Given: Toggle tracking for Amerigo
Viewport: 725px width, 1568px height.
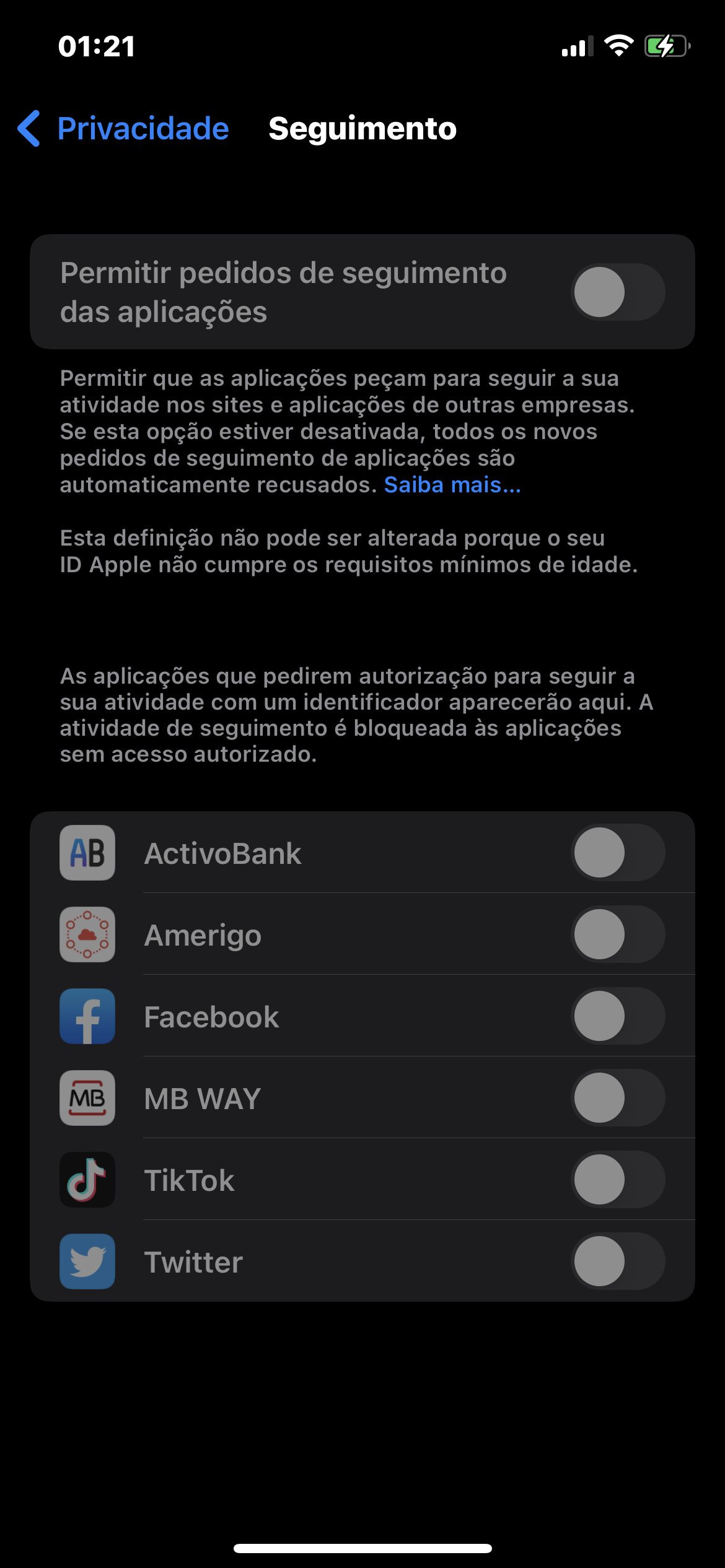Looking at the screenshot, I should pos(618,934).
